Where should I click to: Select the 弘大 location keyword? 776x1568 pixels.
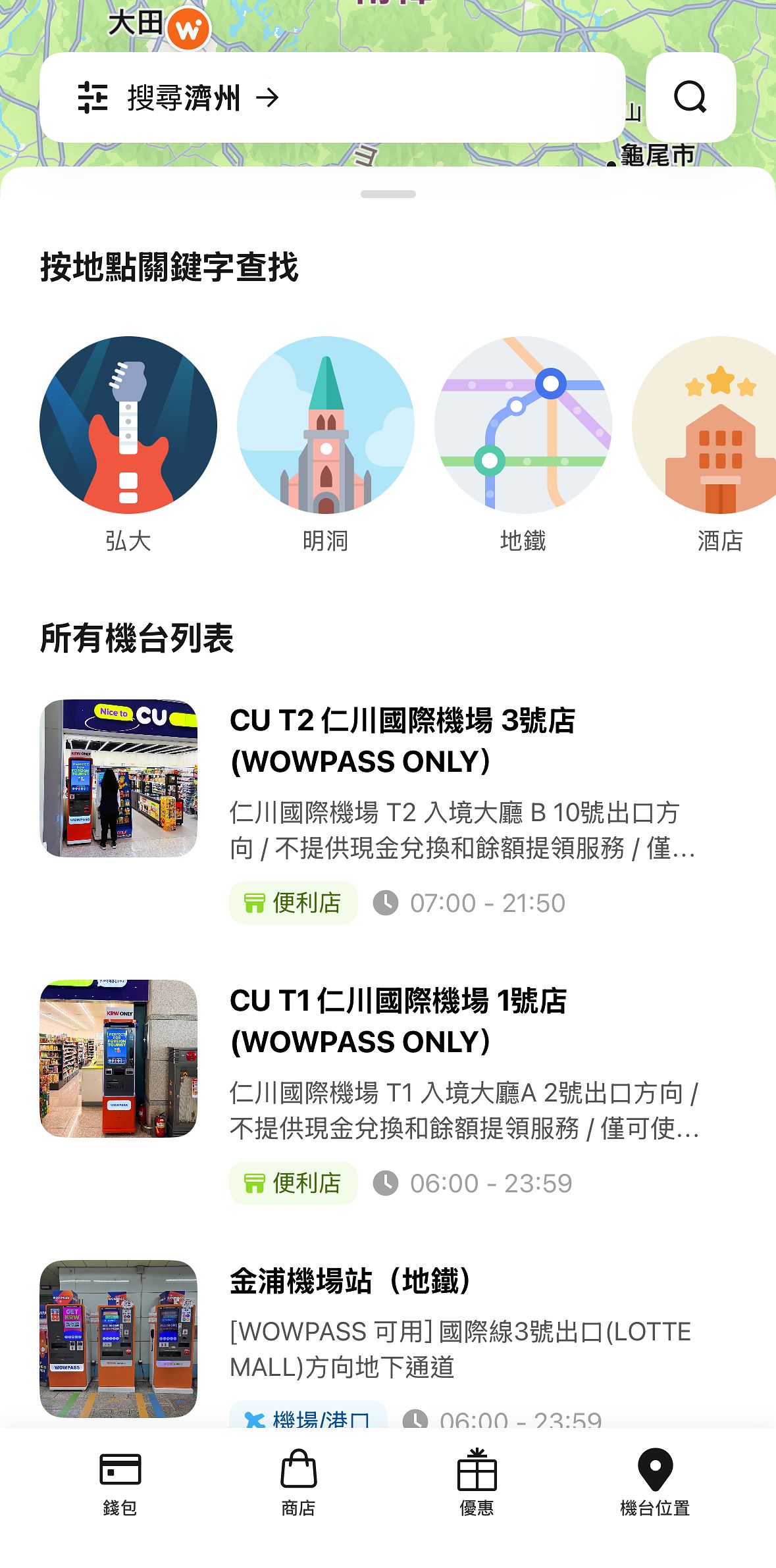point(128,425)
